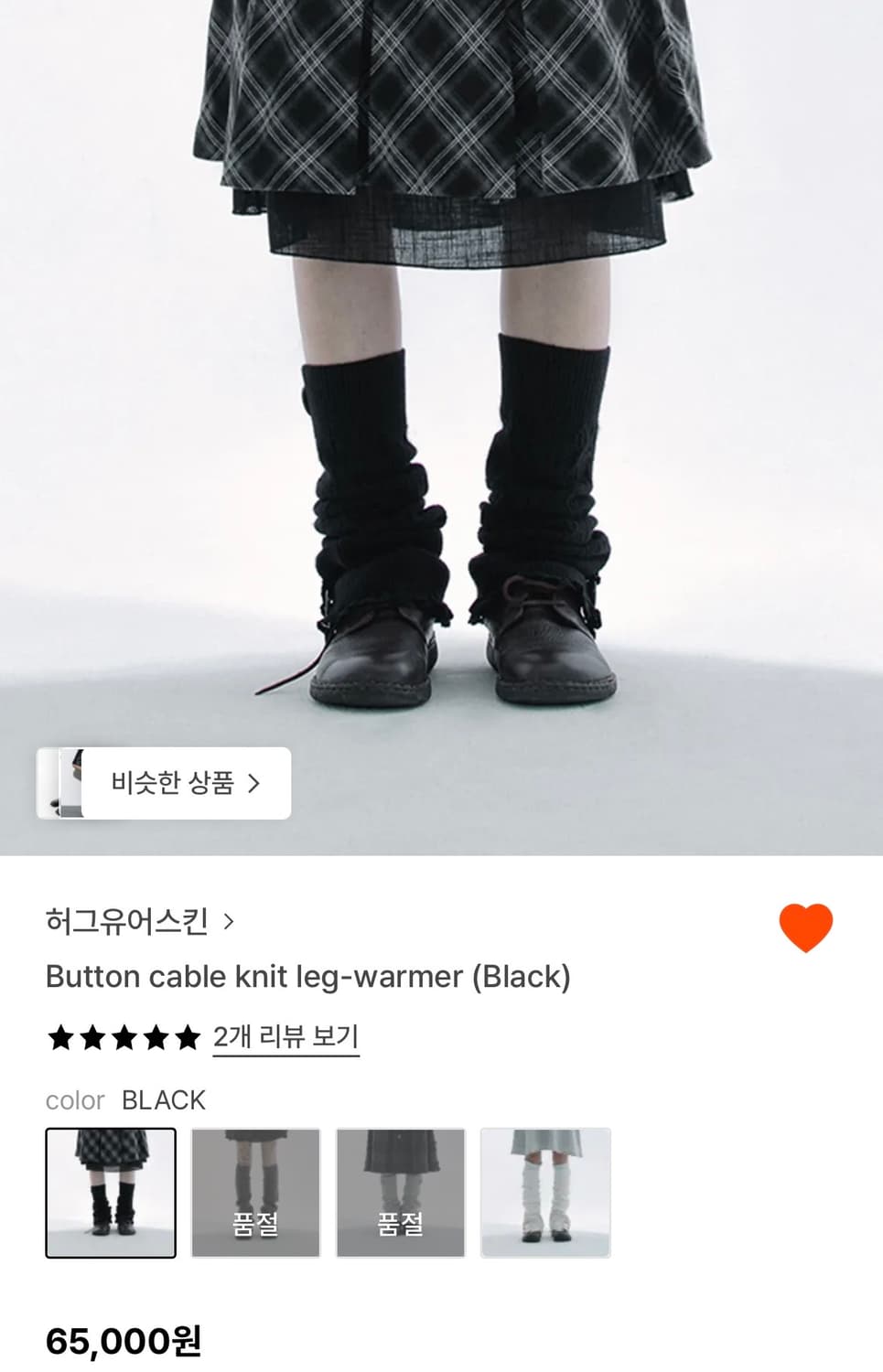Tap the second 품절 charcoal color option
The image size is (883, 1372).
point(401,1193)
